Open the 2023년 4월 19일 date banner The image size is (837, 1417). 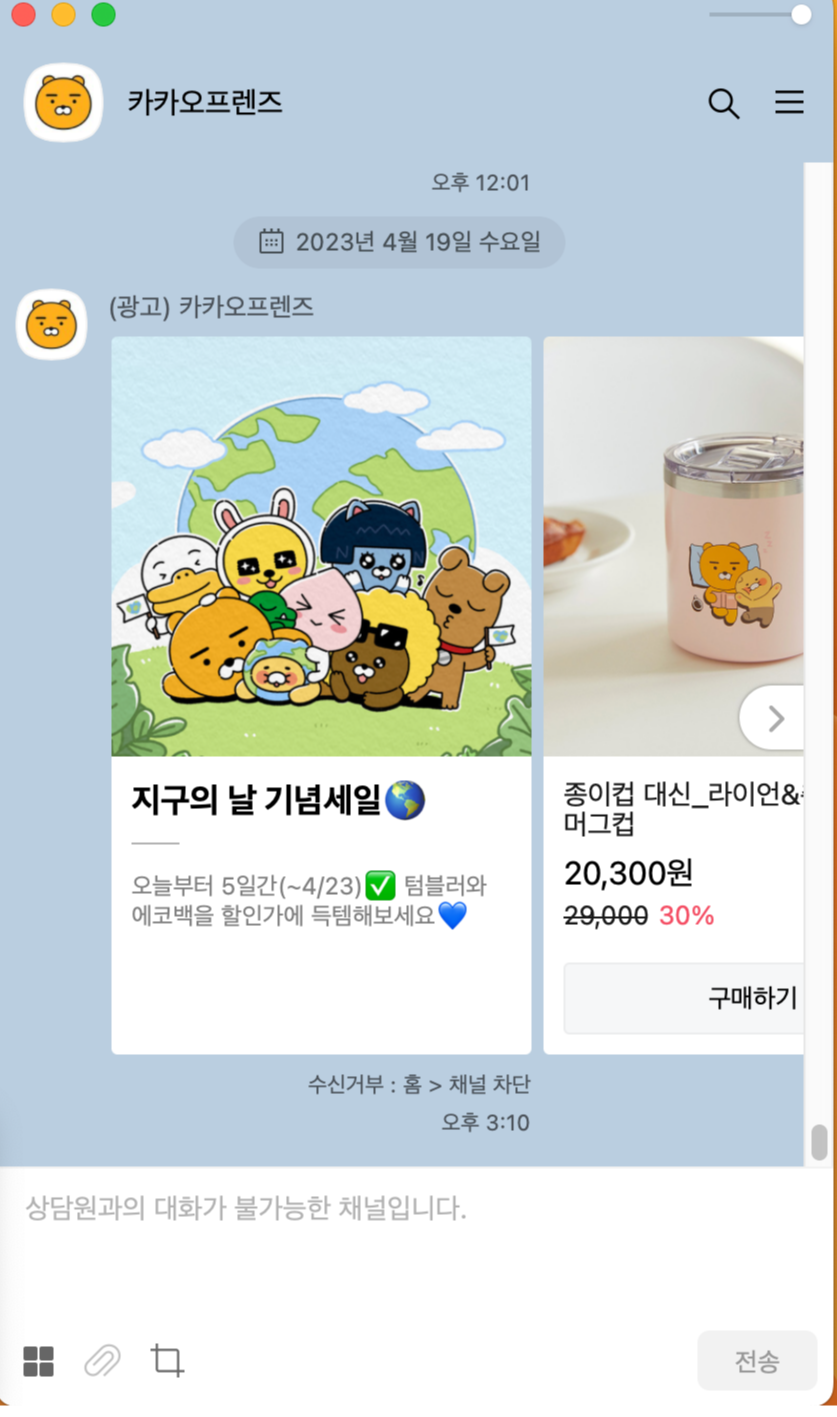tap(399, 241)
